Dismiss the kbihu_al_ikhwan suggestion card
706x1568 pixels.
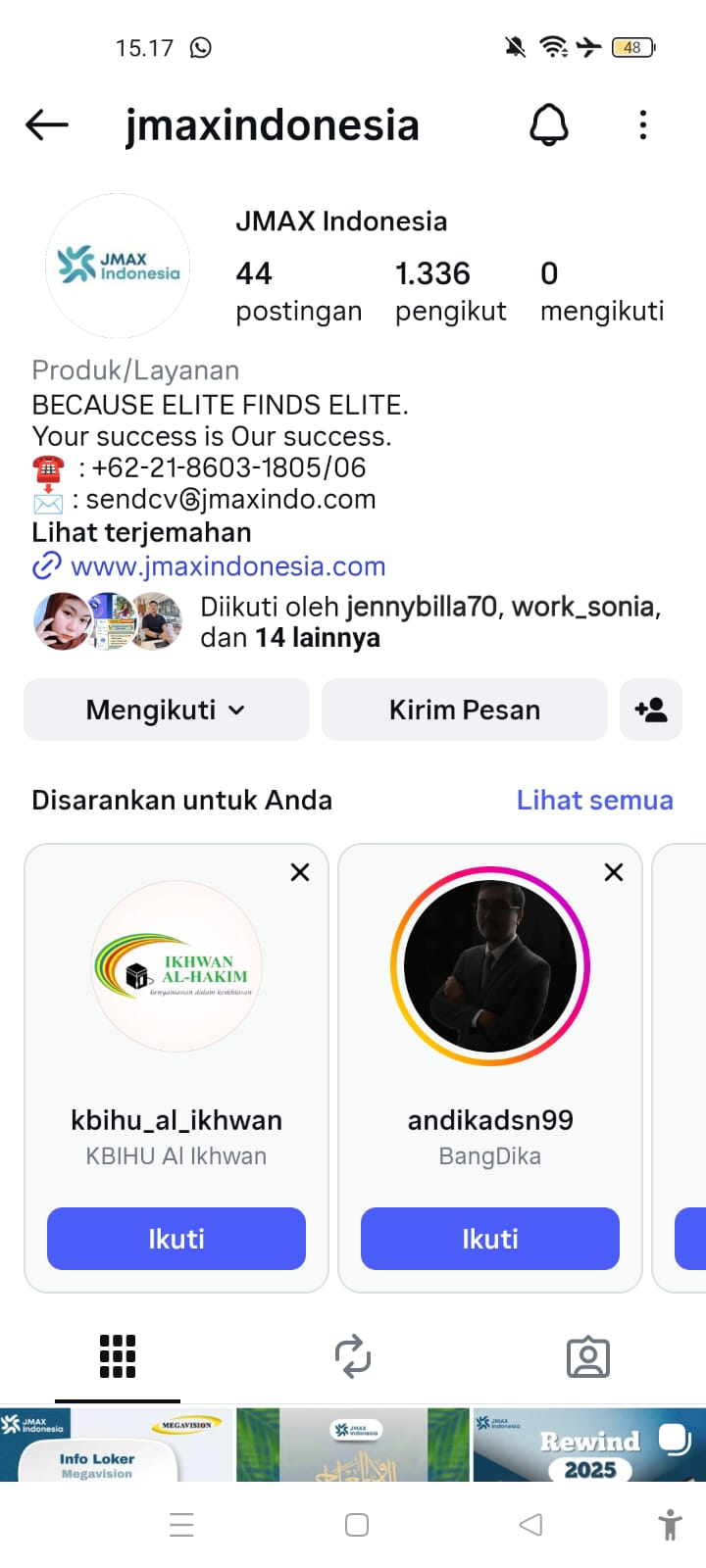click(300, 872)
